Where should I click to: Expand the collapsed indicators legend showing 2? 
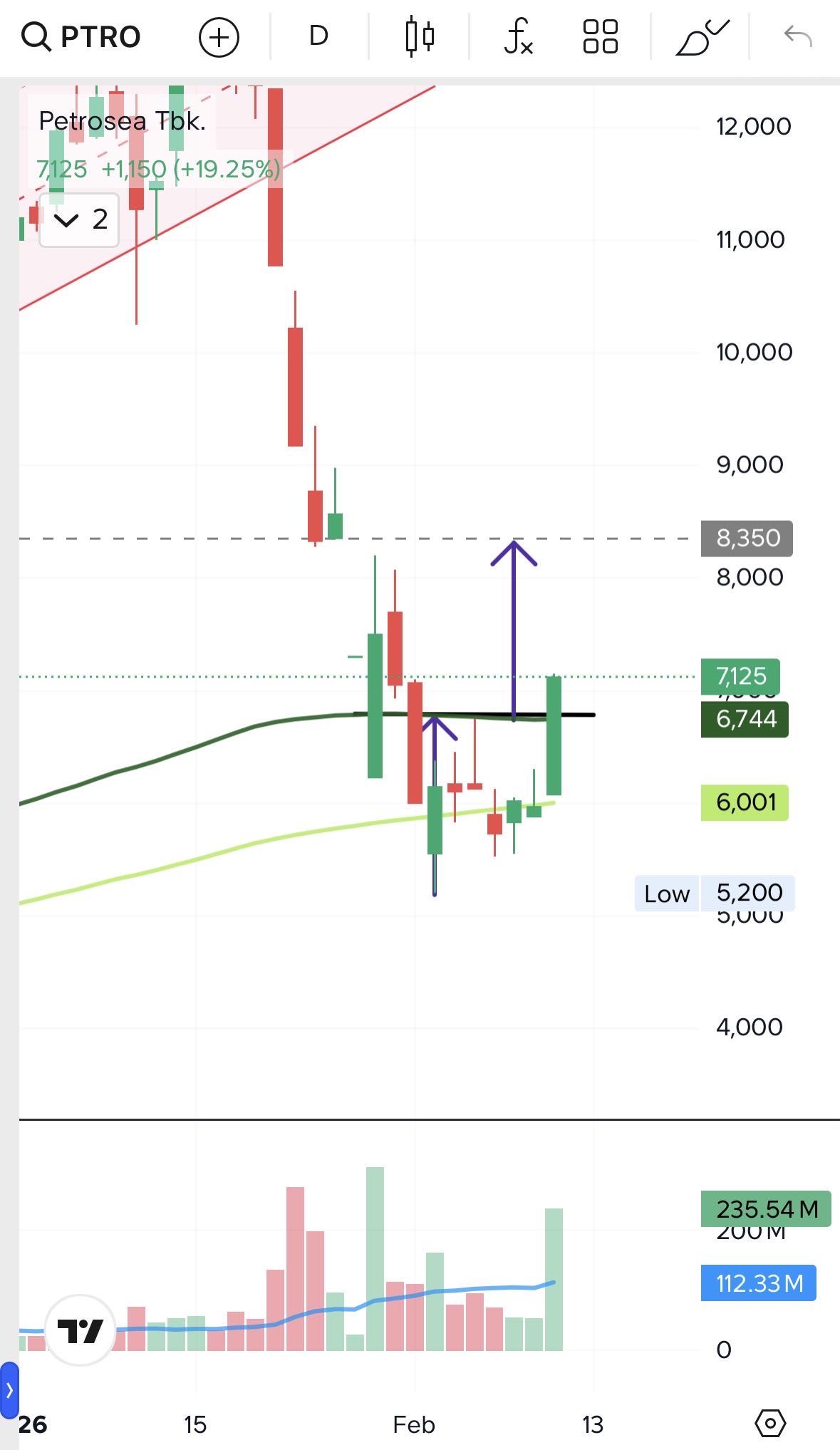click(79, 220)
